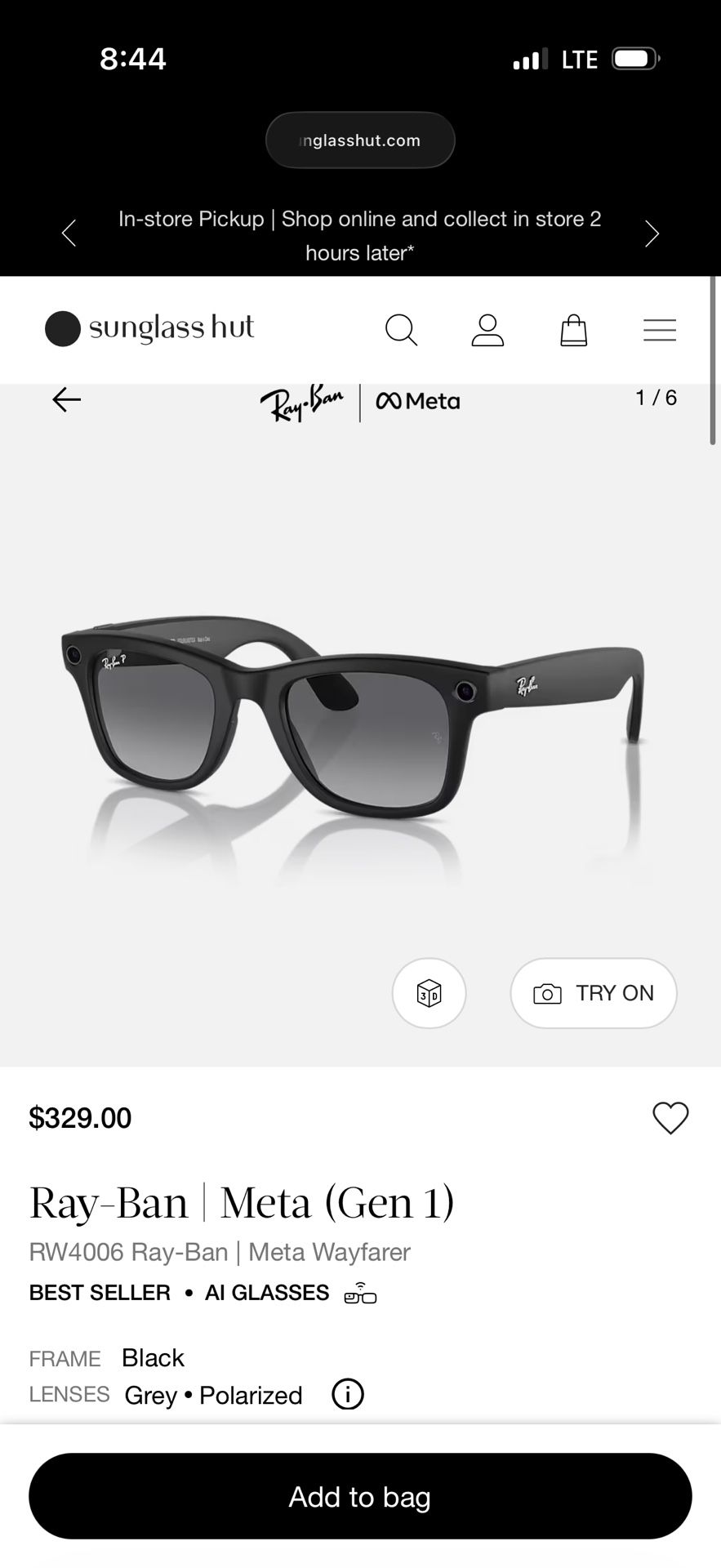Viewport: 721px width, 1568px height.
Task: Open the hamburger navigation menu
Action: (x=660, y=330)
